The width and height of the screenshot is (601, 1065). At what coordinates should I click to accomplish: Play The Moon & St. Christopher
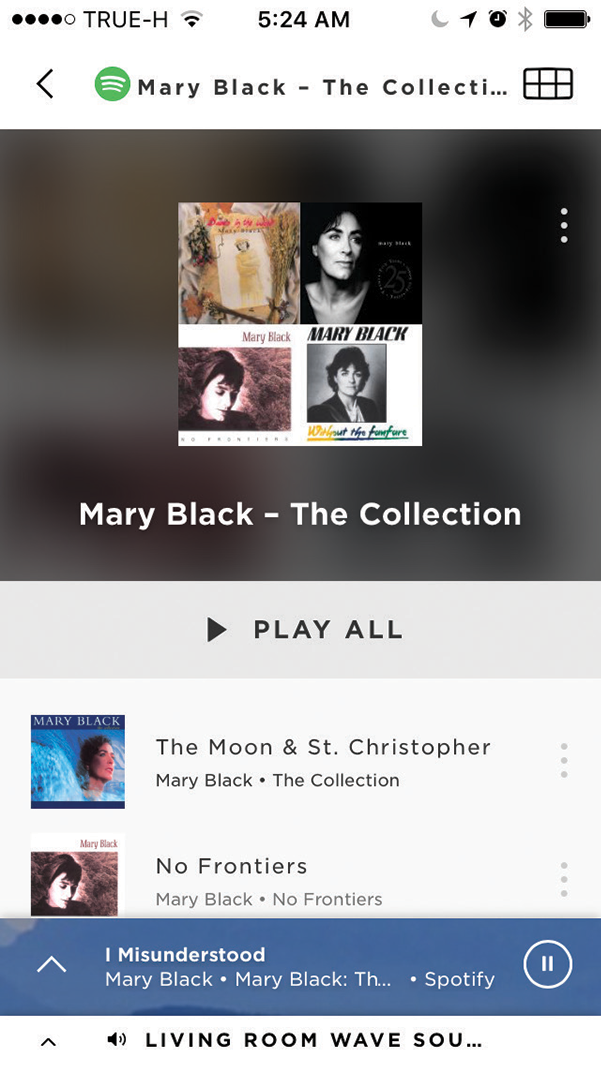click(x=322, y=761)
